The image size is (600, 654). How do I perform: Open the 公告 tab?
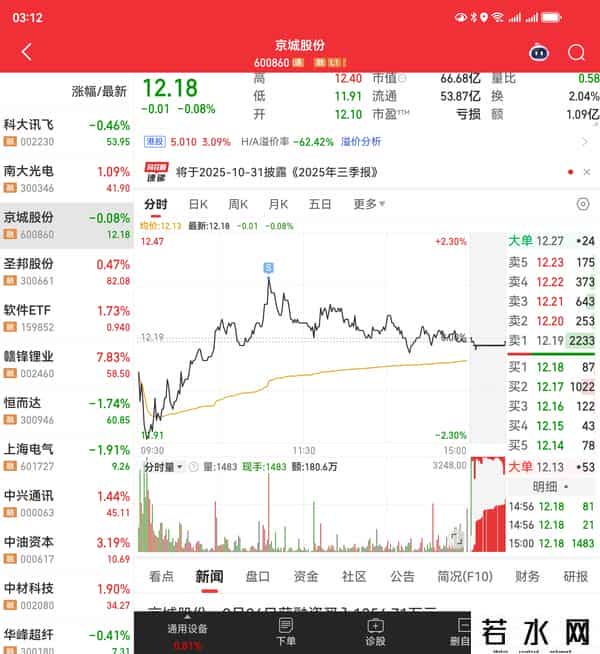point(402,576)
